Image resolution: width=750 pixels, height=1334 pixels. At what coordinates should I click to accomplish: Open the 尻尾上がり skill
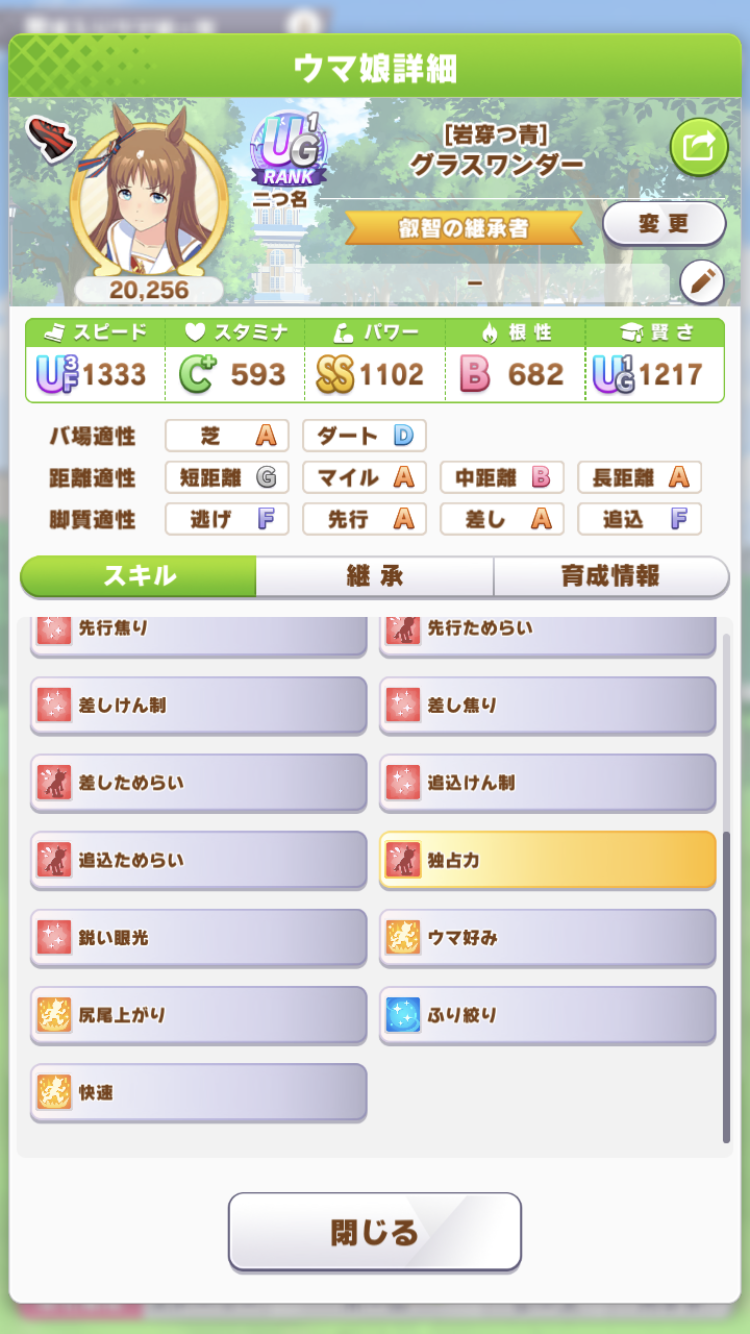tap(198, 1015)
